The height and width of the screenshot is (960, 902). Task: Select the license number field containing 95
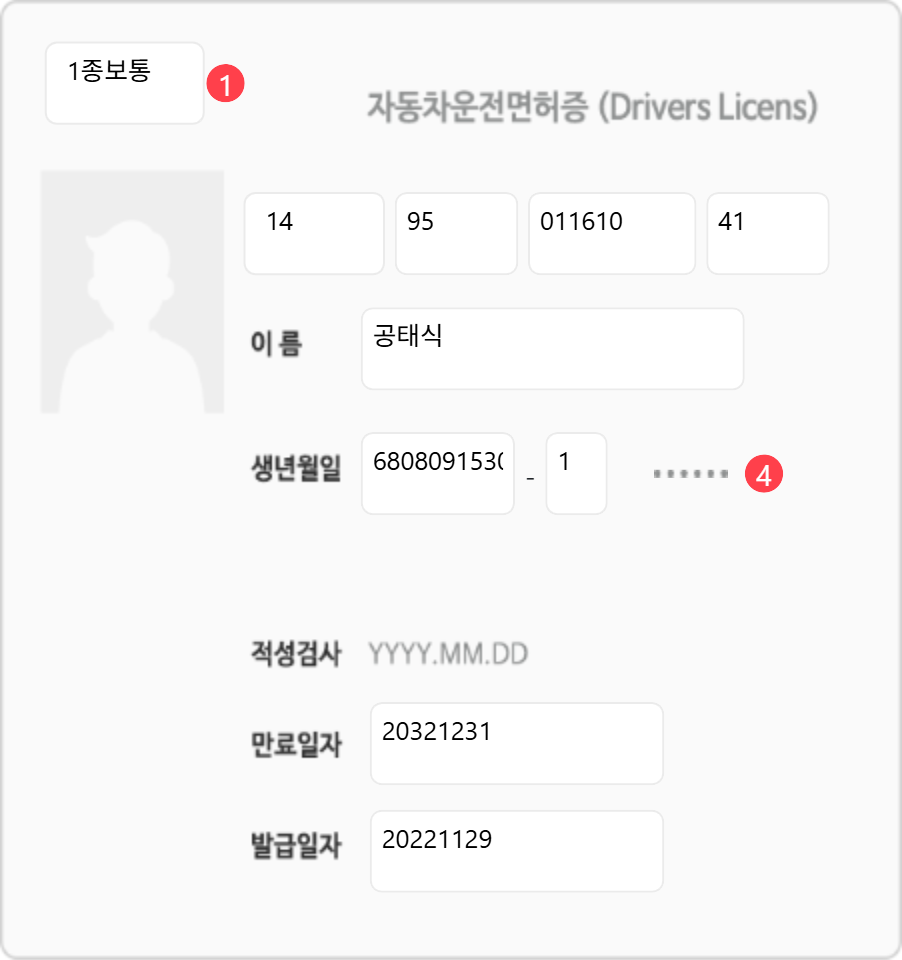coord(456,233)
